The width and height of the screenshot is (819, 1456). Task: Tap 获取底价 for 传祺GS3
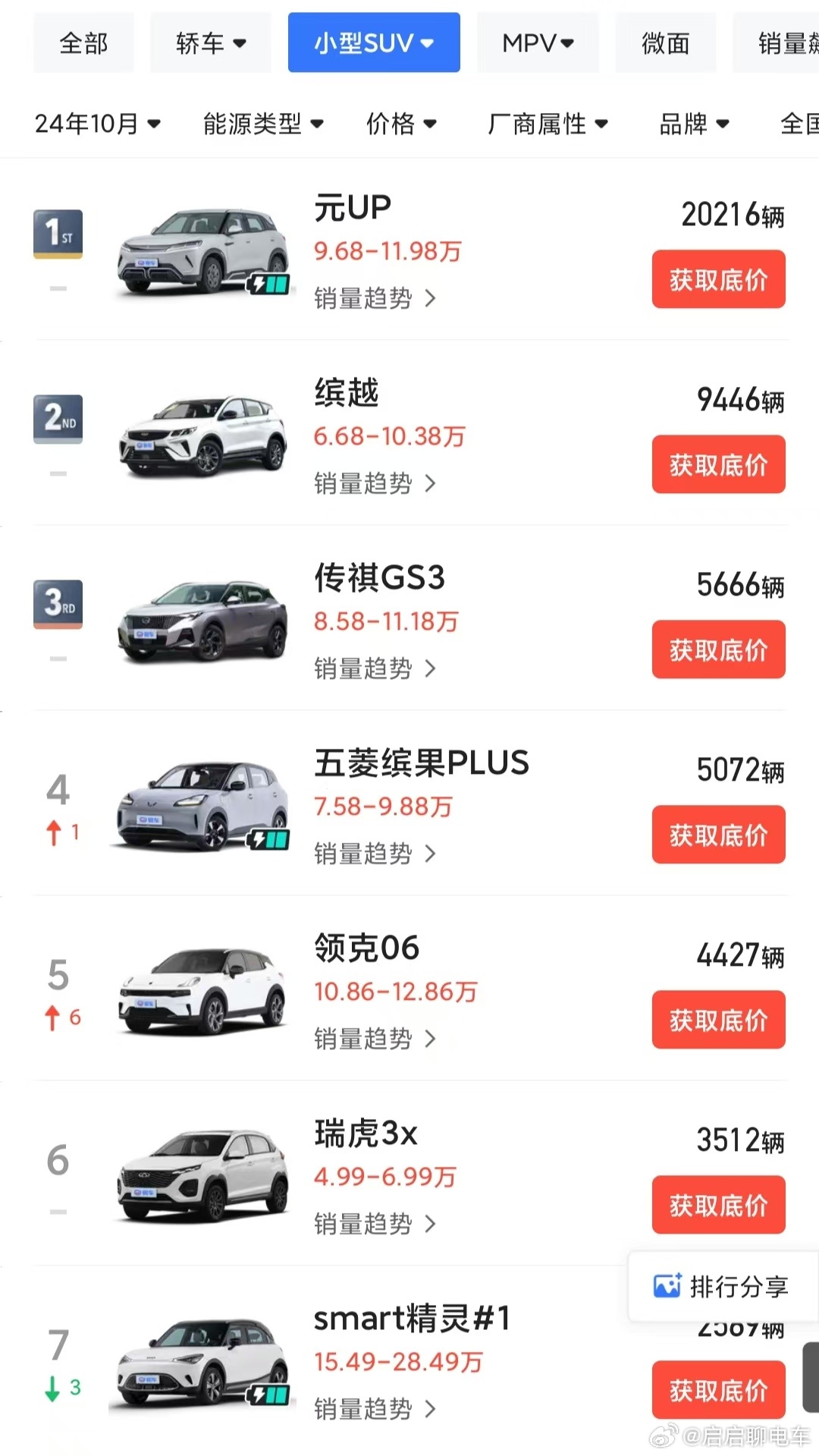(x=718, y=649)
